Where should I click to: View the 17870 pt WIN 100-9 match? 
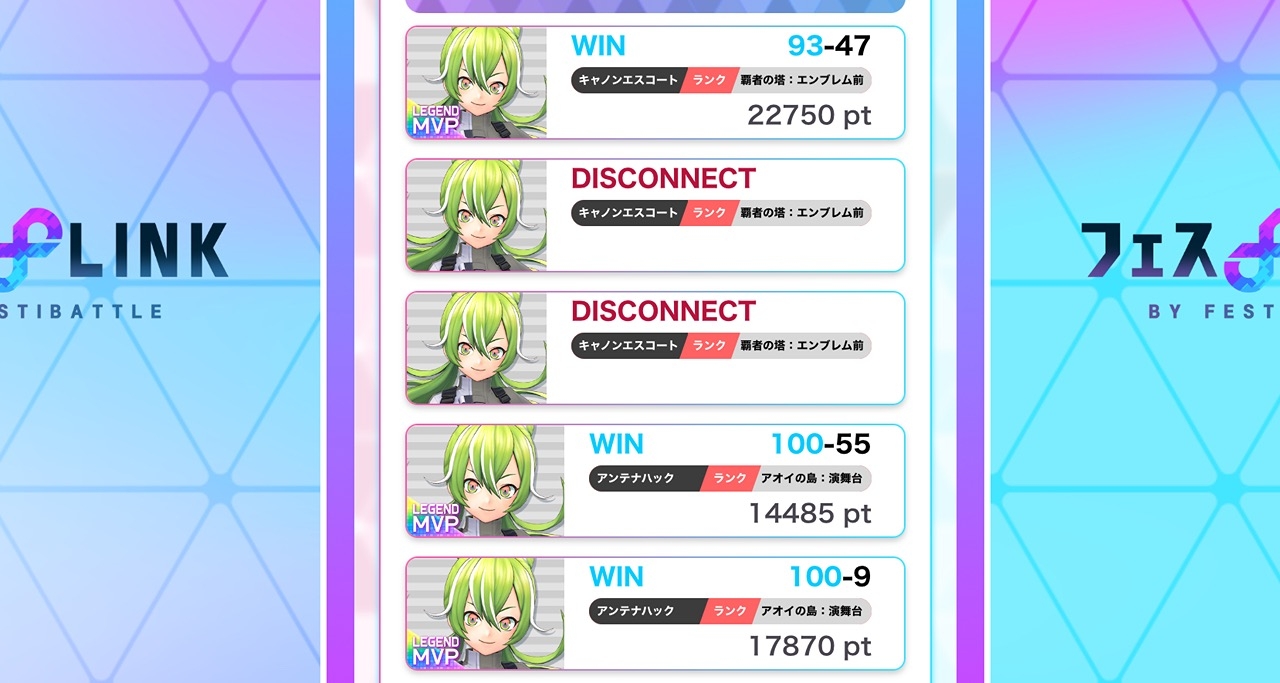point(655,613)
